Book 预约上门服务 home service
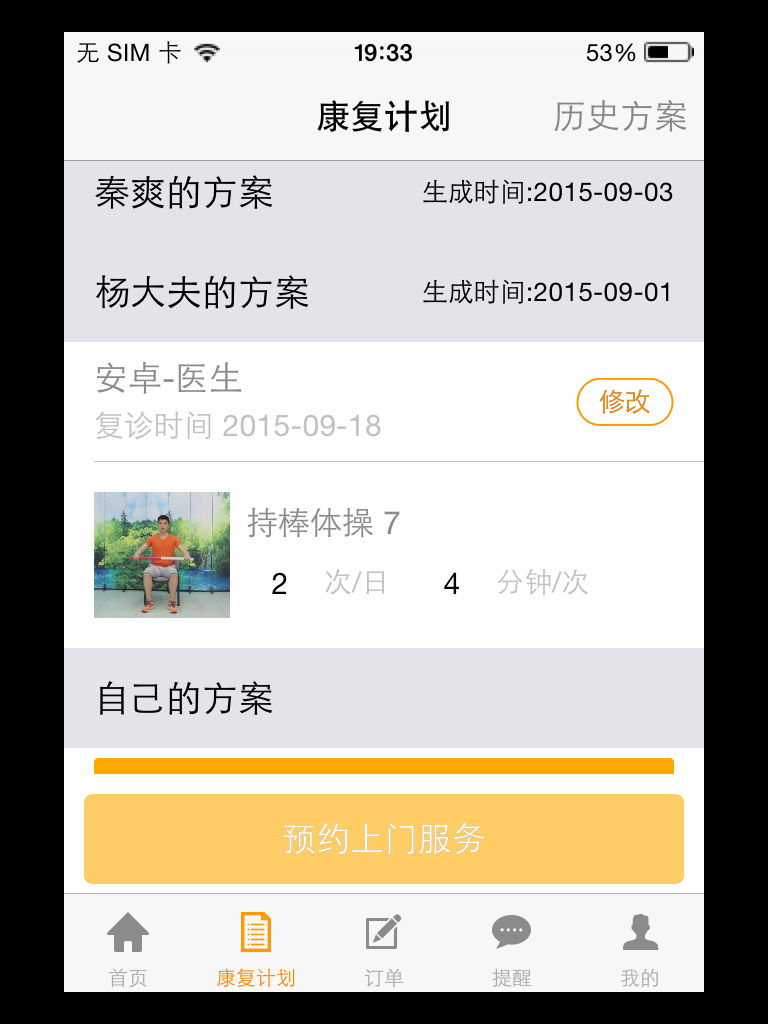The width and height of the screenshot is (768, 1024). coord(384,839)
